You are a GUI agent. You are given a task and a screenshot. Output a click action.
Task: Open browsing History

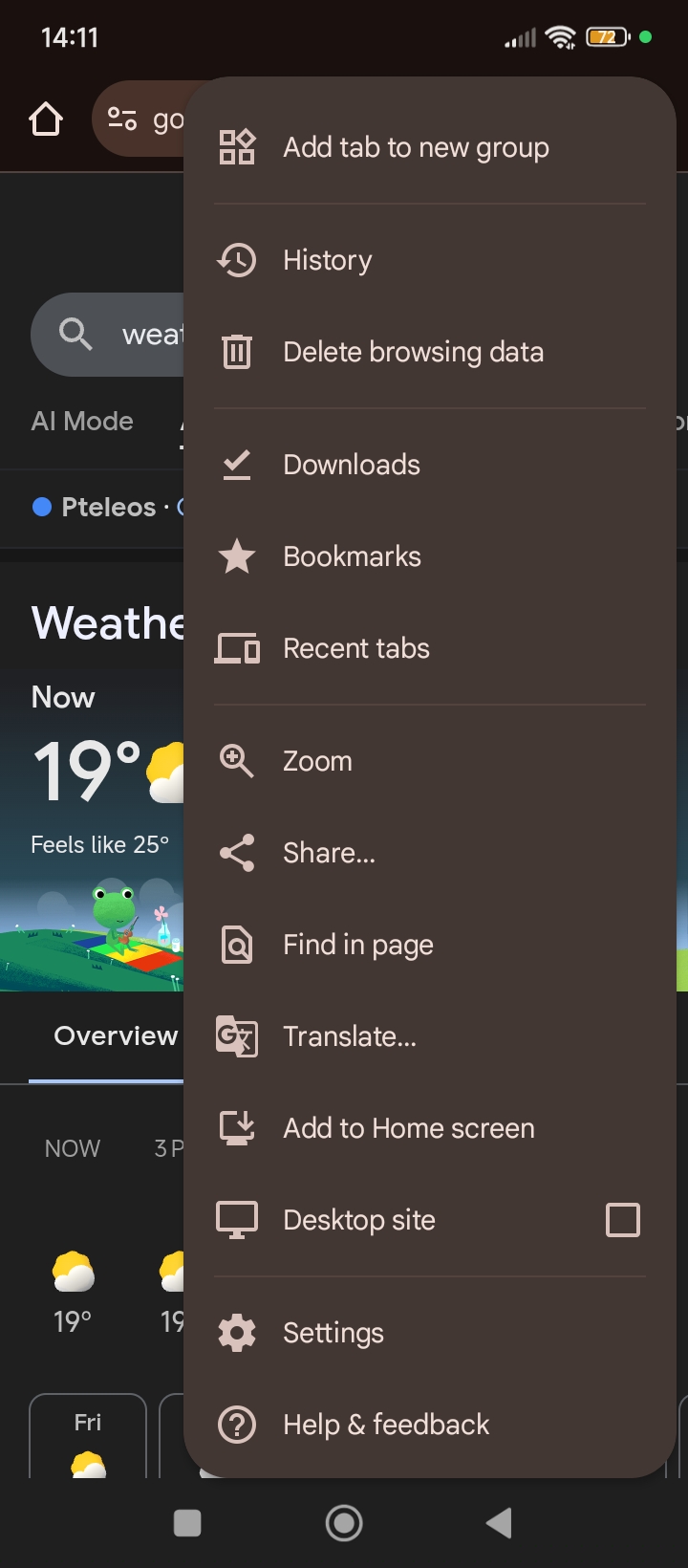point(327,260)
